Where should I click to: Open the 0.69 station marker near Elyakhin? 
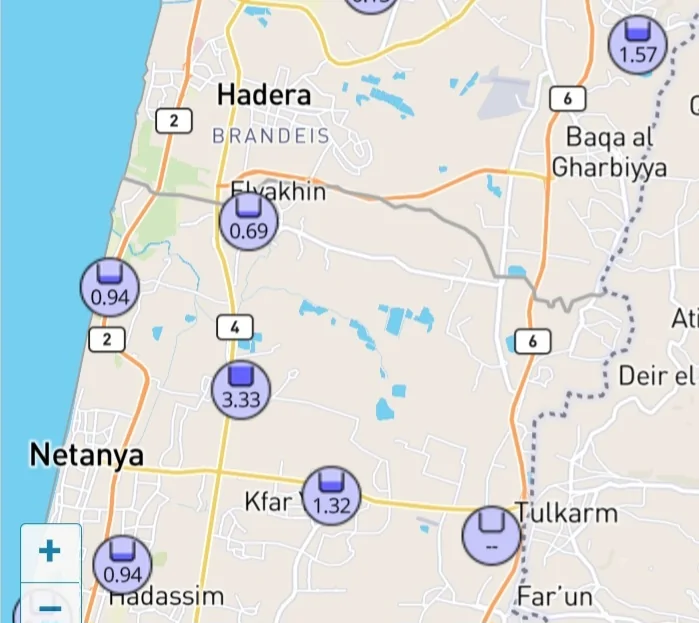click(x=249, y=221)
